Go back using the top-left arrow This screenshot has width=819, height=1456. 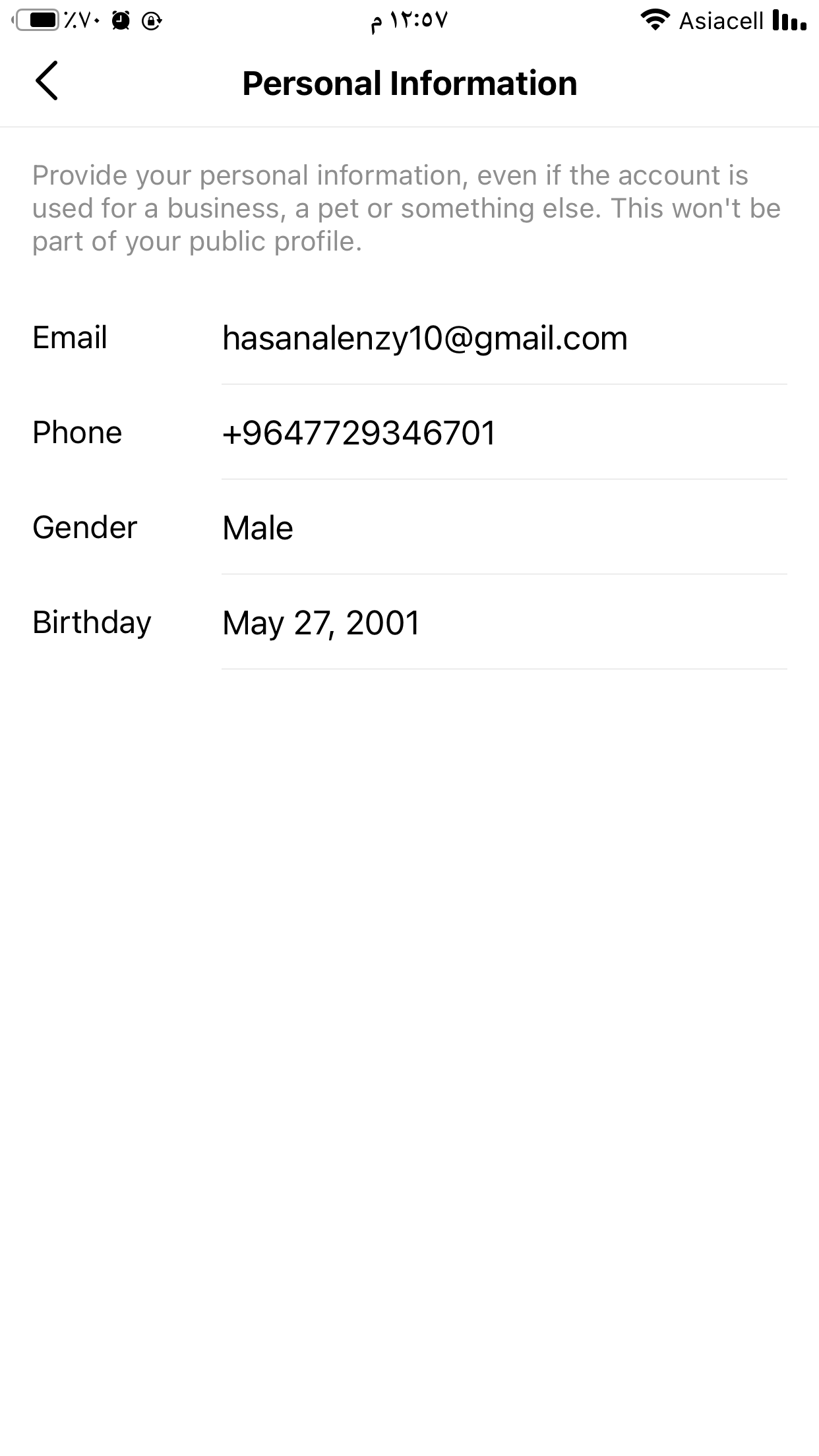click(47, 81)
